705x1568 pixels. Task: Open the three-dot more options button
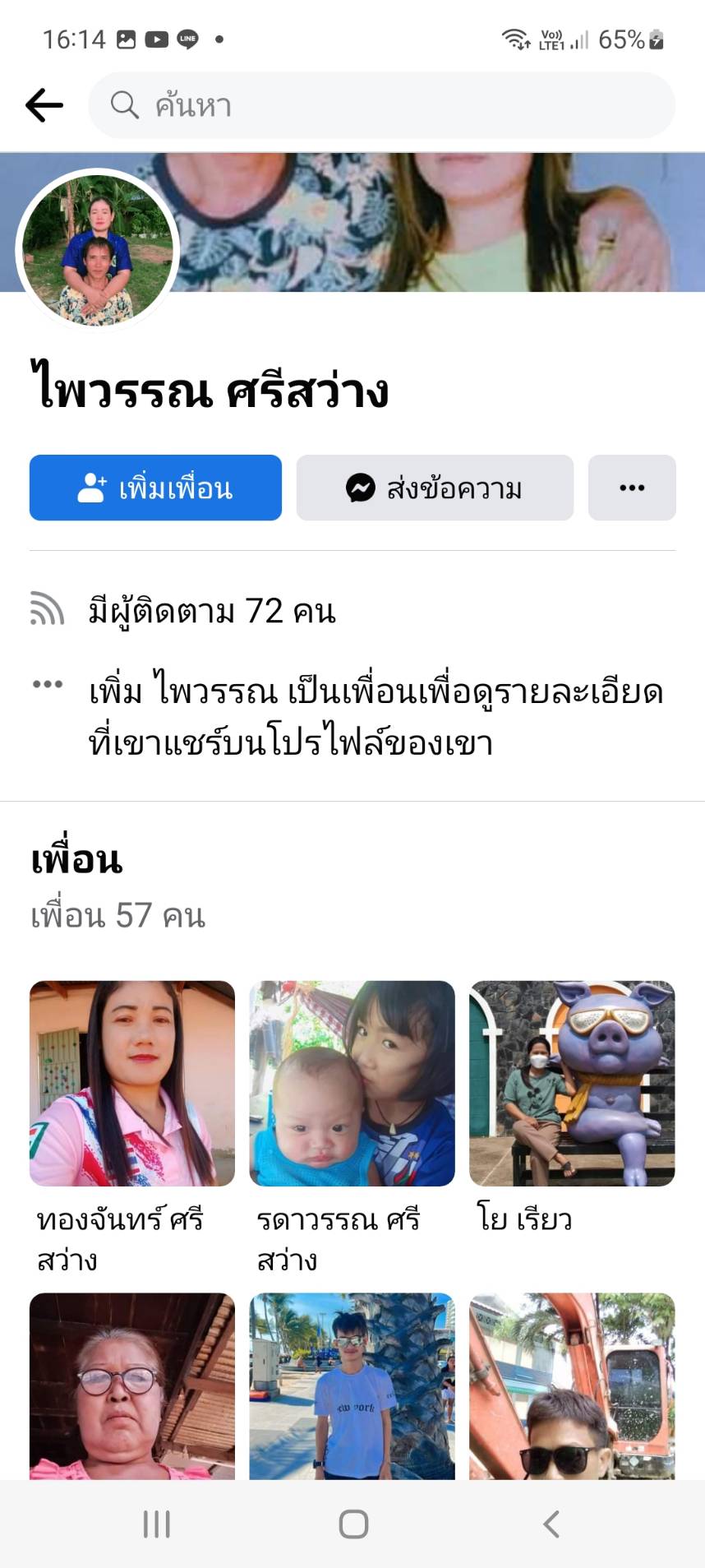pos(632,488)
